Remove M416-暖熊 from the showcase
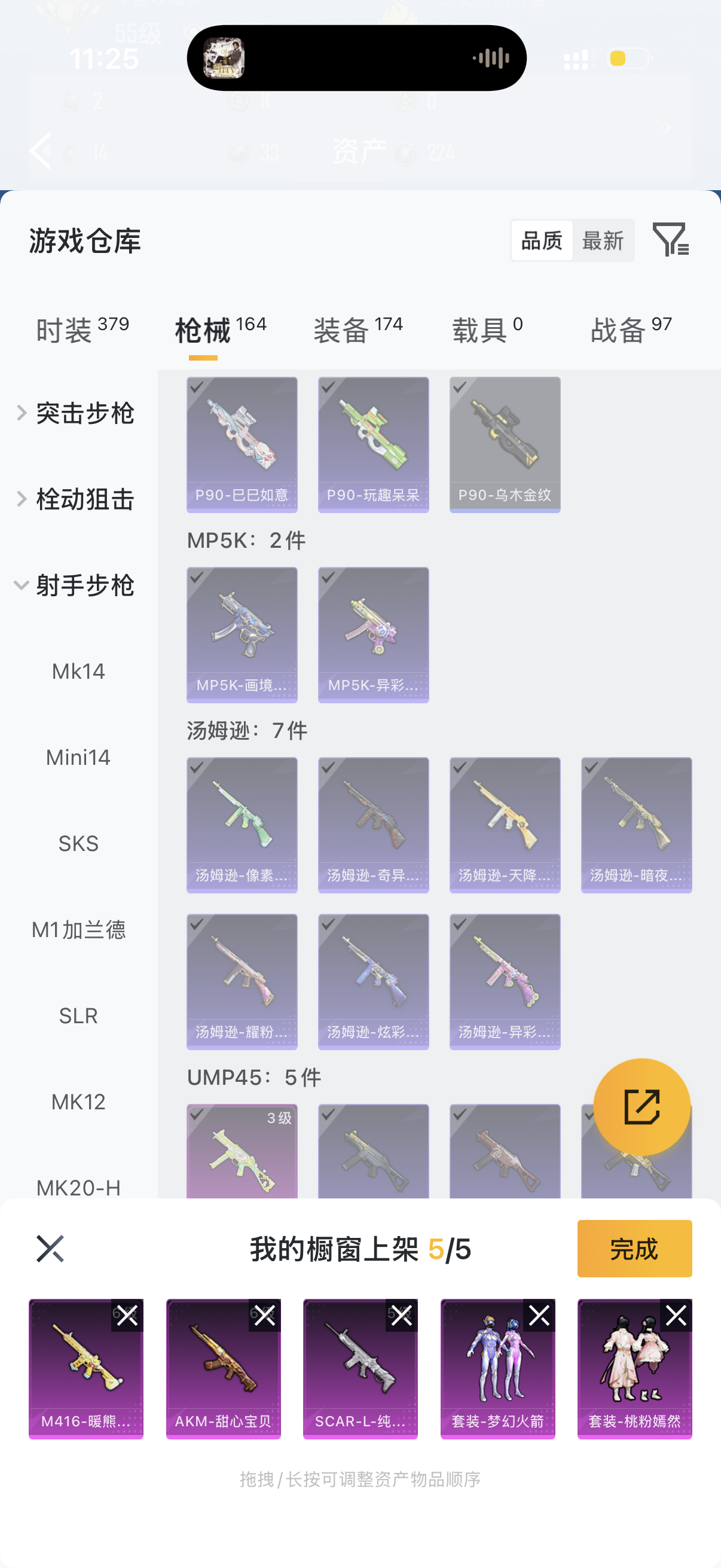The width and height of the screenshot is (721, 1568). coord(127,1316)
